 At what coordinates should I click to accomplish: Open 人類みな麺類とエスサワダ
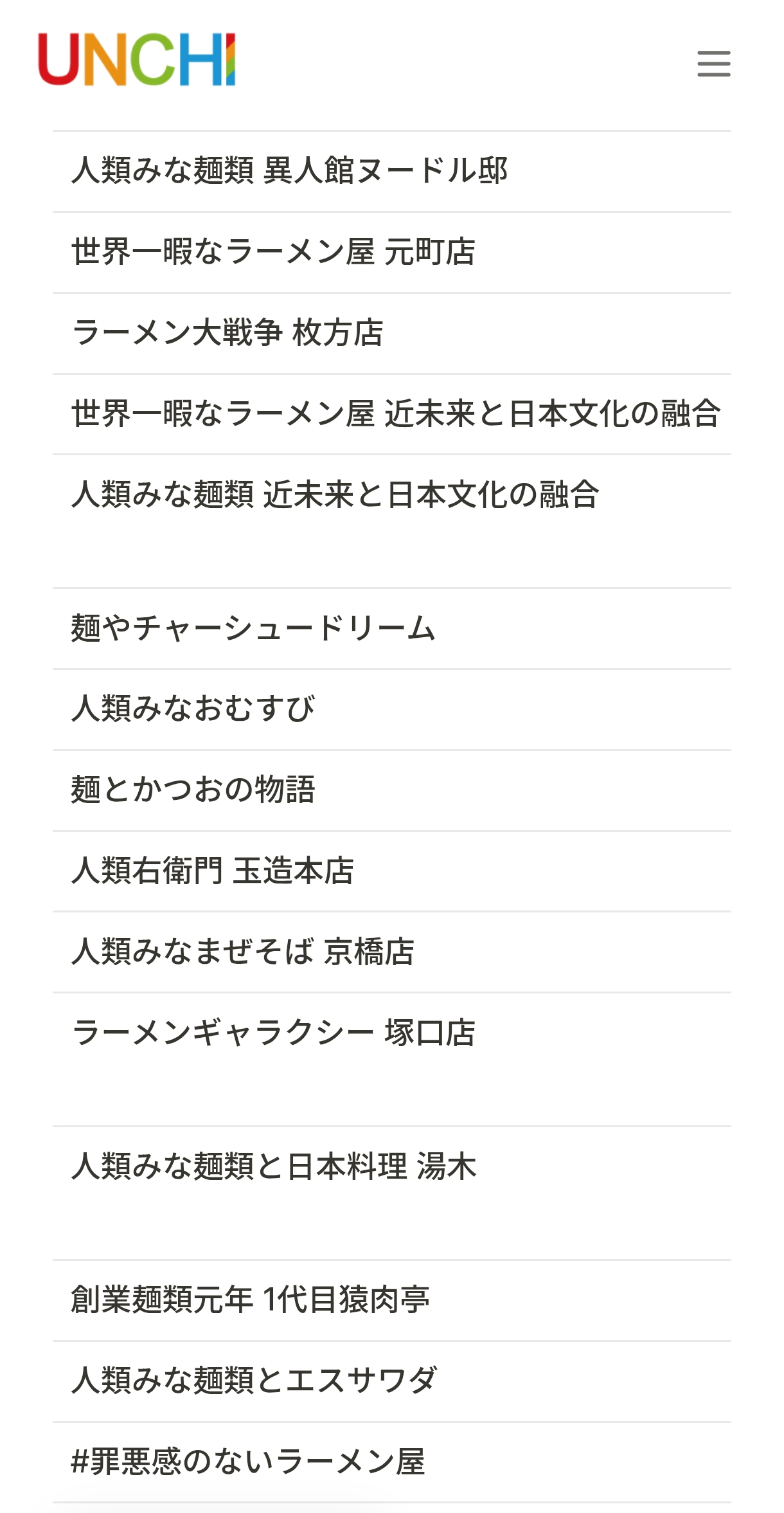pos(254,1381)
